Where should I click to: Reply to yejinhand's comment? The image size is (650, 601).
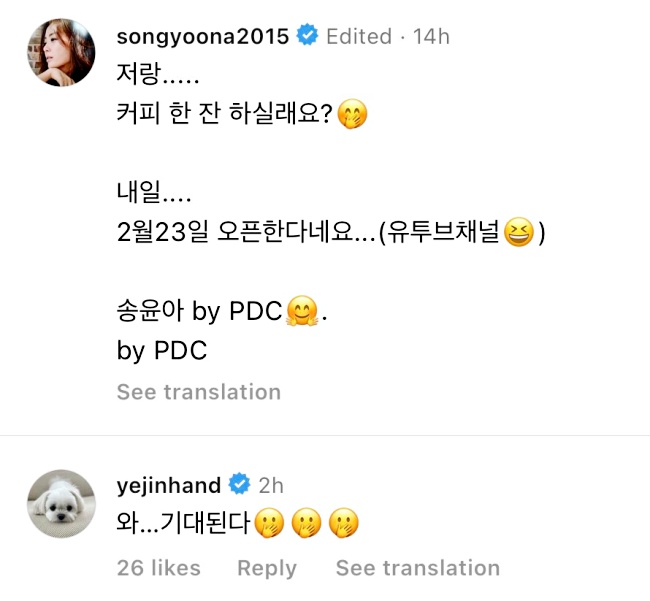tap(266, 568)
